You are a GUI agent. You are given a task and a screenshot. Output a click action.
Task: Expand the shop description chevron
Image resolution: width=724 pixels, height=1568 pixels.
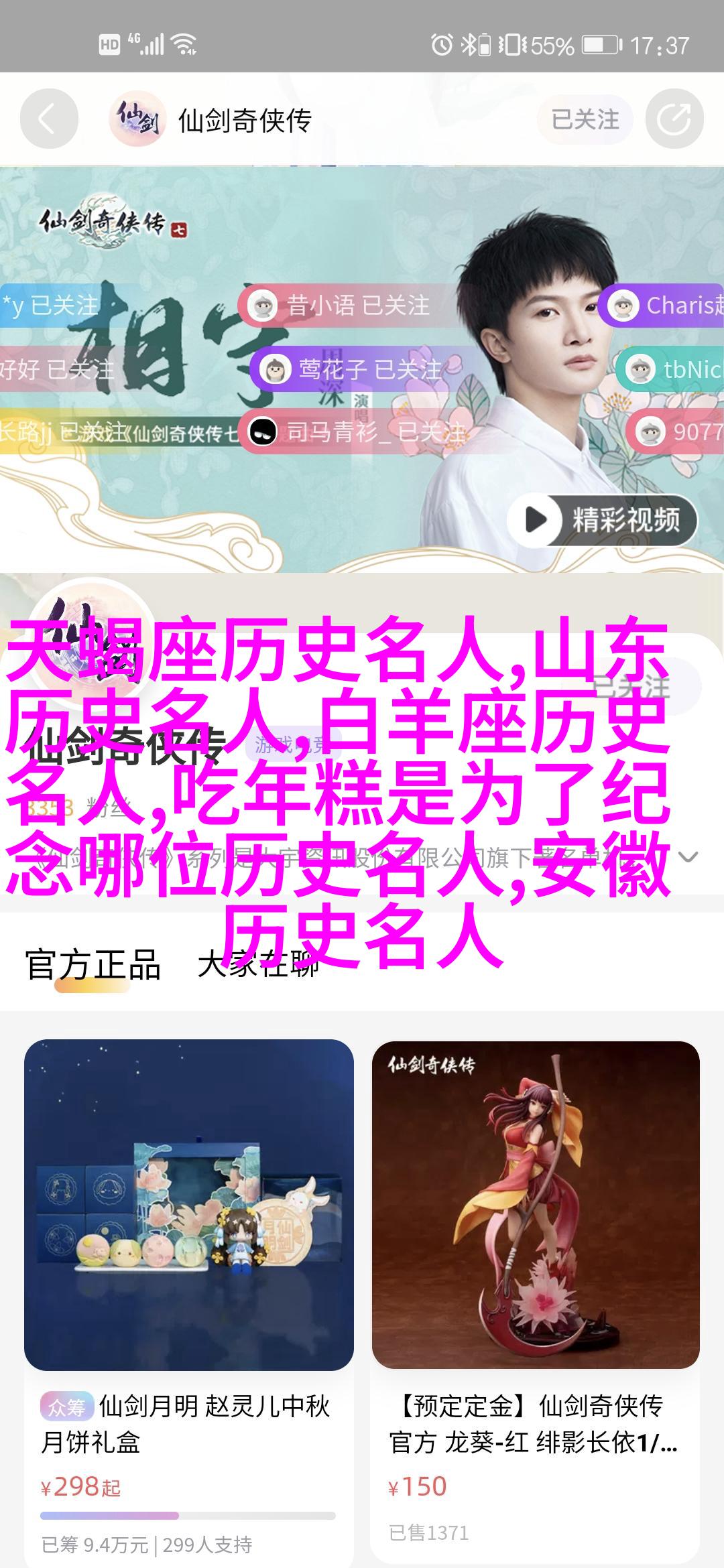click(x=688, y=857)
